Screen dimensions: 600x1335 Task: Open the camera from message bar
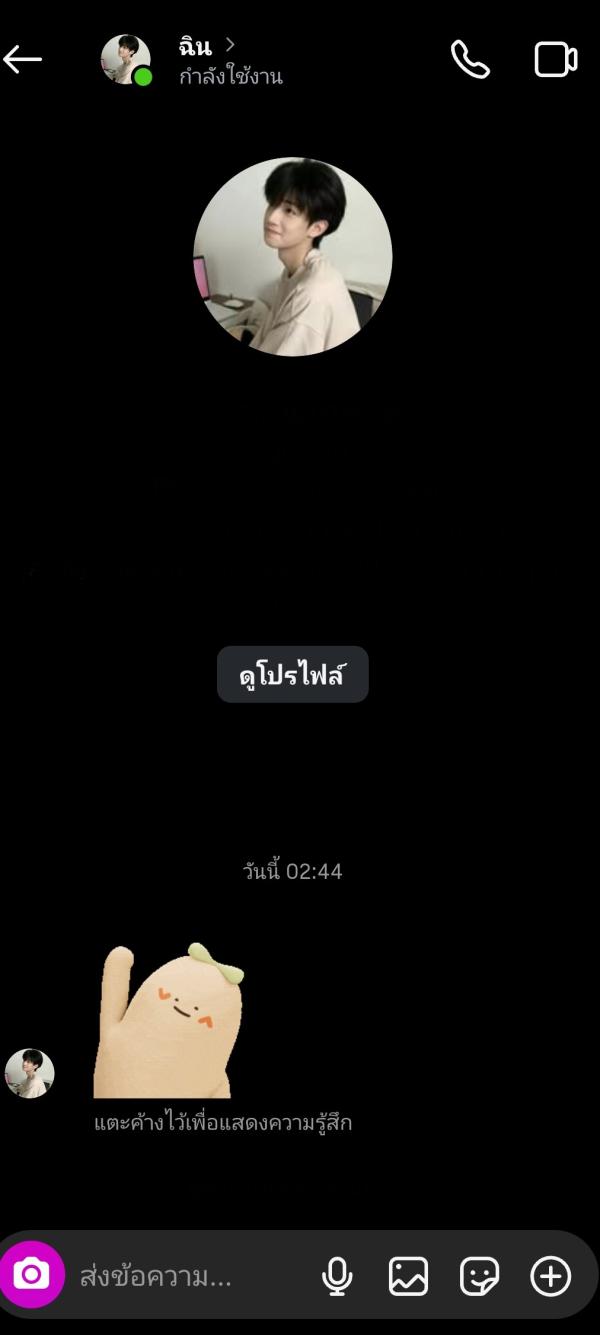(x=32, y=1275)
